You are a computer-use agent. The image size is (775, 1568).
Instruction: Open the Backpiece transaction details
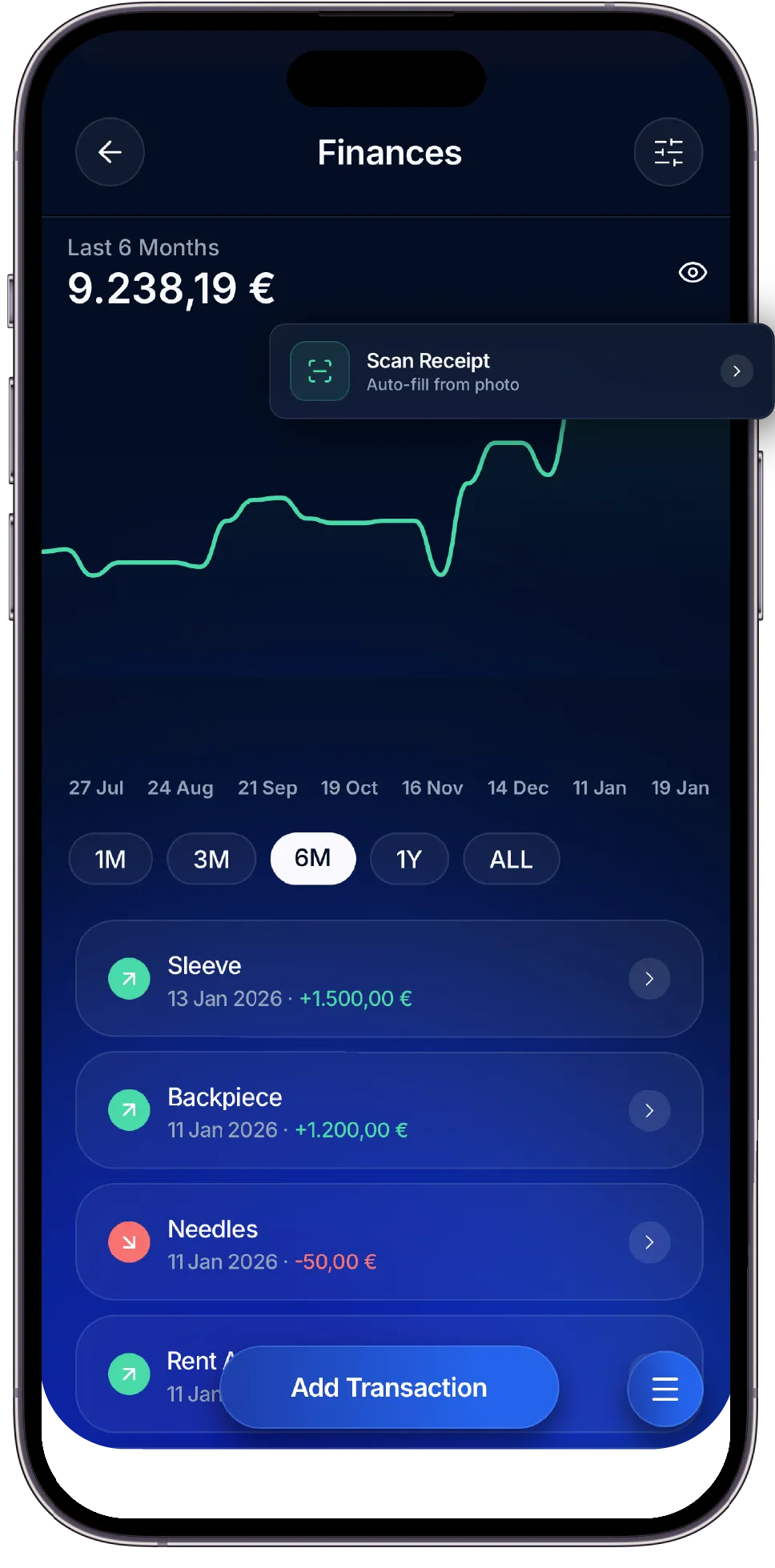[x=389, y=1111]
